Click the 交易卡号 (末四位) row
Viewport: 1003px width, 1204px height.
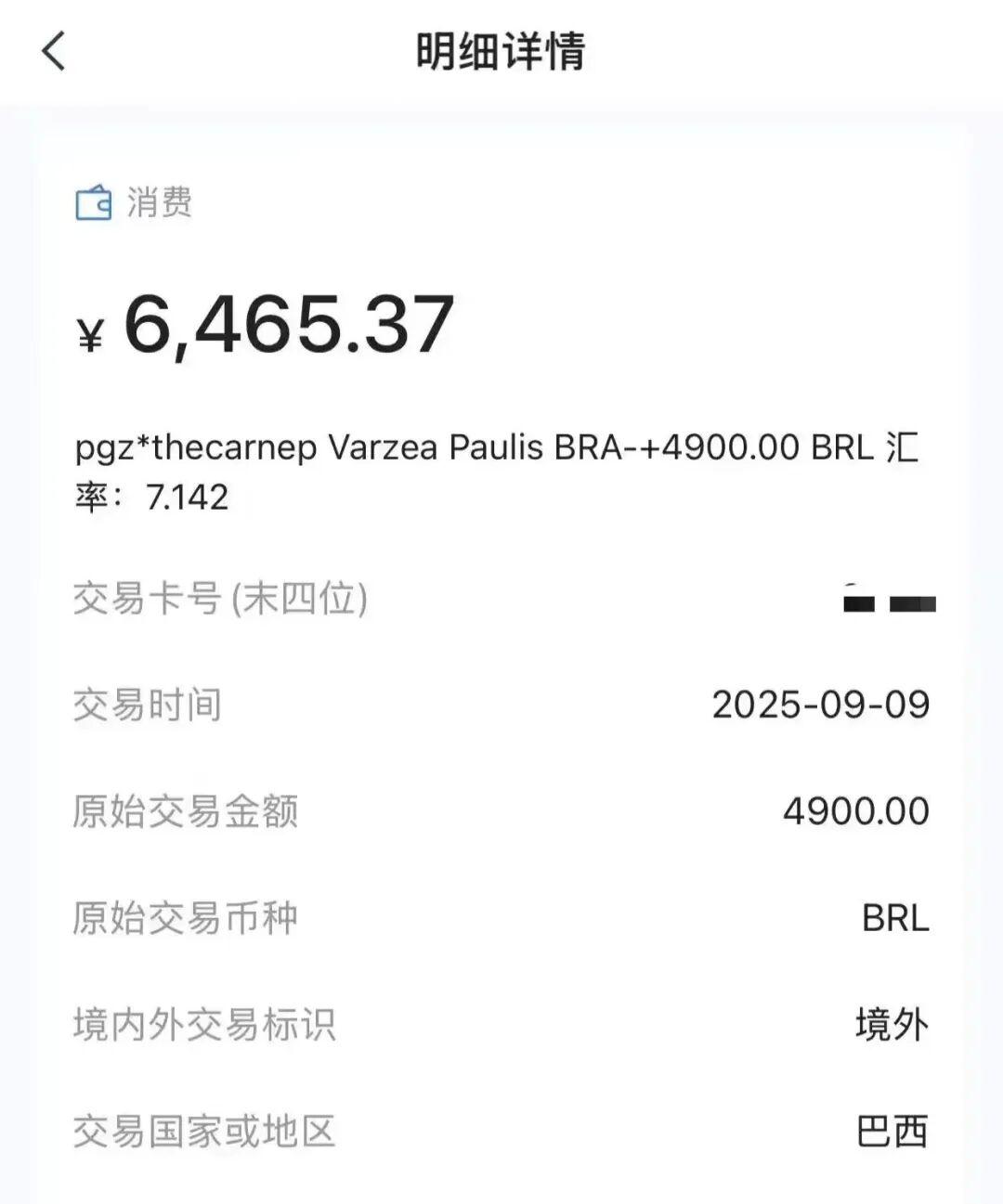click(x=220, y=599)
